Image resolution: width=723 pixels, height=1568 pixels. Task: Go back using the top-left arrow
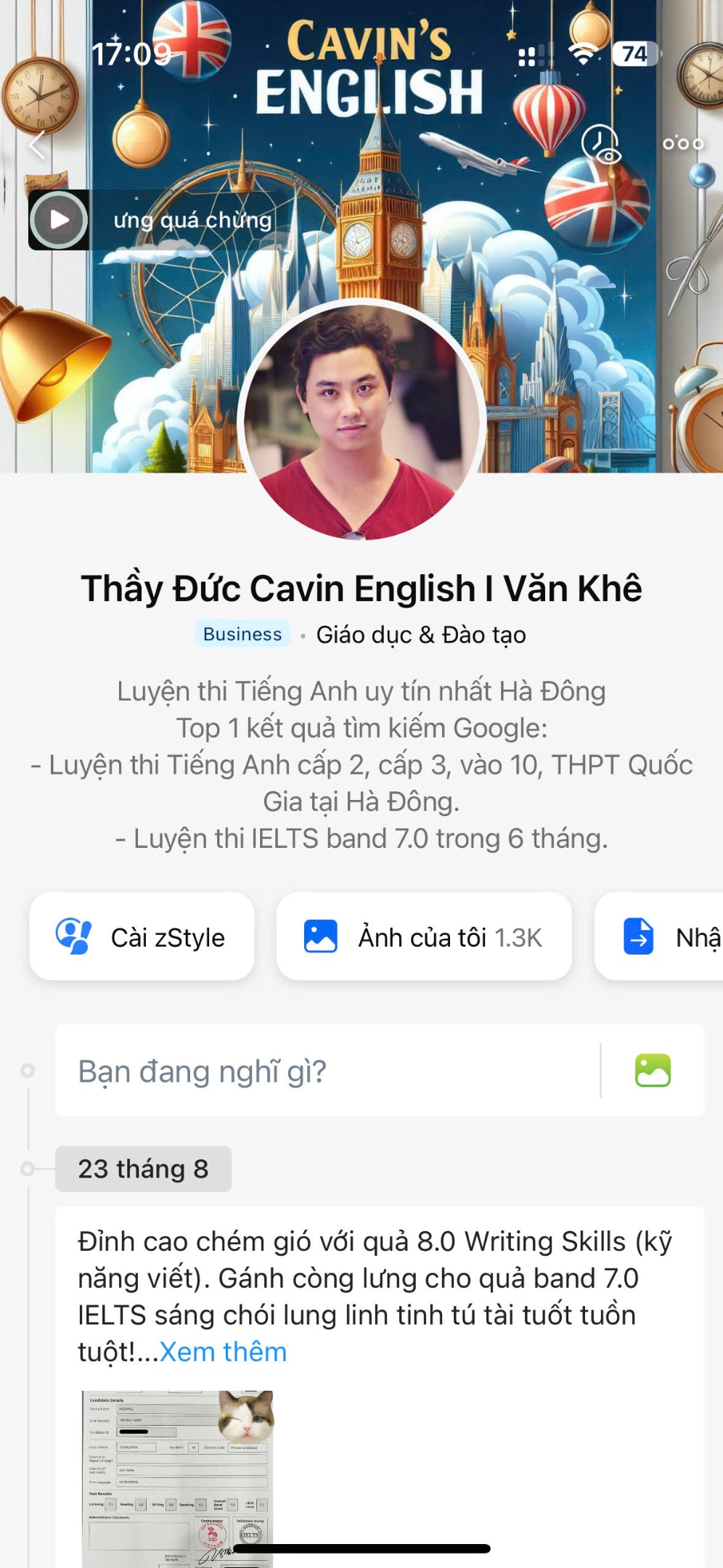(x=38, y=145)
